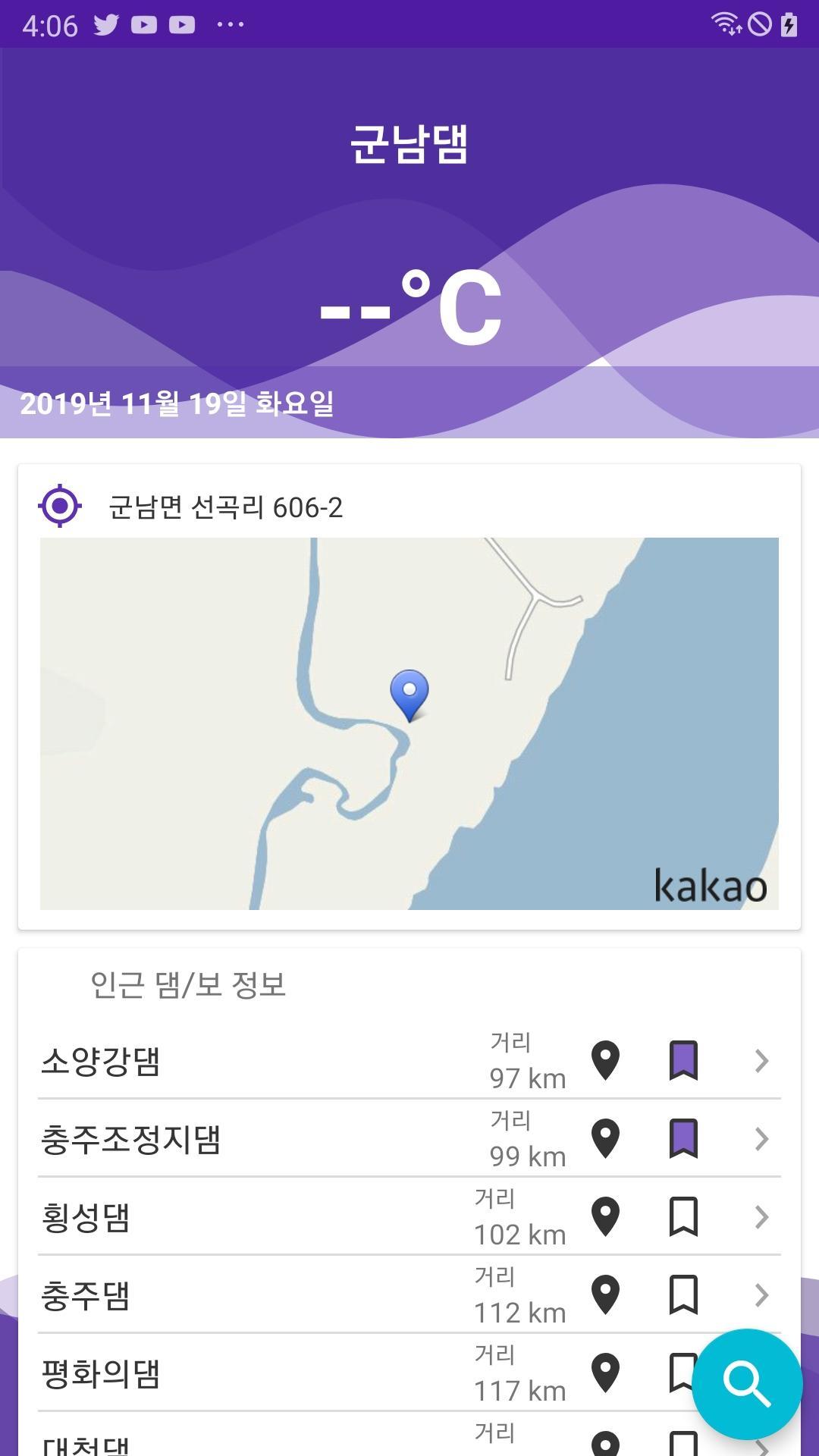Screen dimensions: 819x1456
Task: Tap the location target icon beside the address
Action: [60, 506]
